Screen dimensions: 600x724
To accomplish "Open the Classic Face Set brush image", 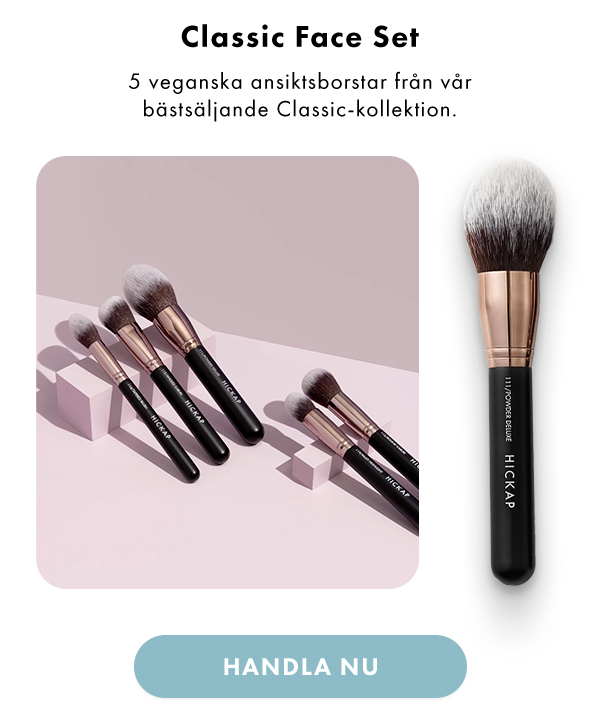I will 227,372.
